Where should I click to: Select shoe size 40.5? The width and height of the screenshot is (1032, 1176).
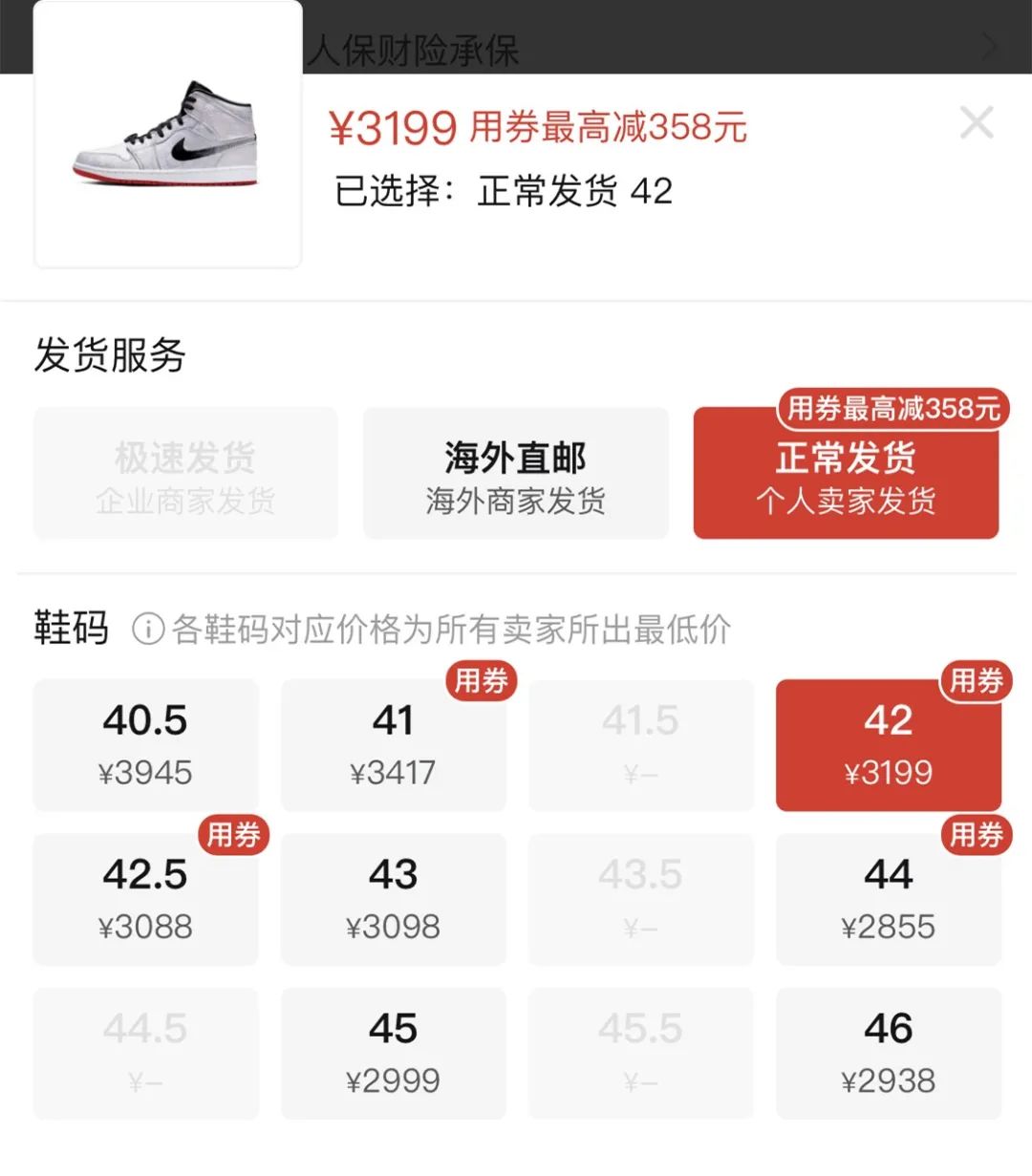pyautogui.click(x=144, y=744)
